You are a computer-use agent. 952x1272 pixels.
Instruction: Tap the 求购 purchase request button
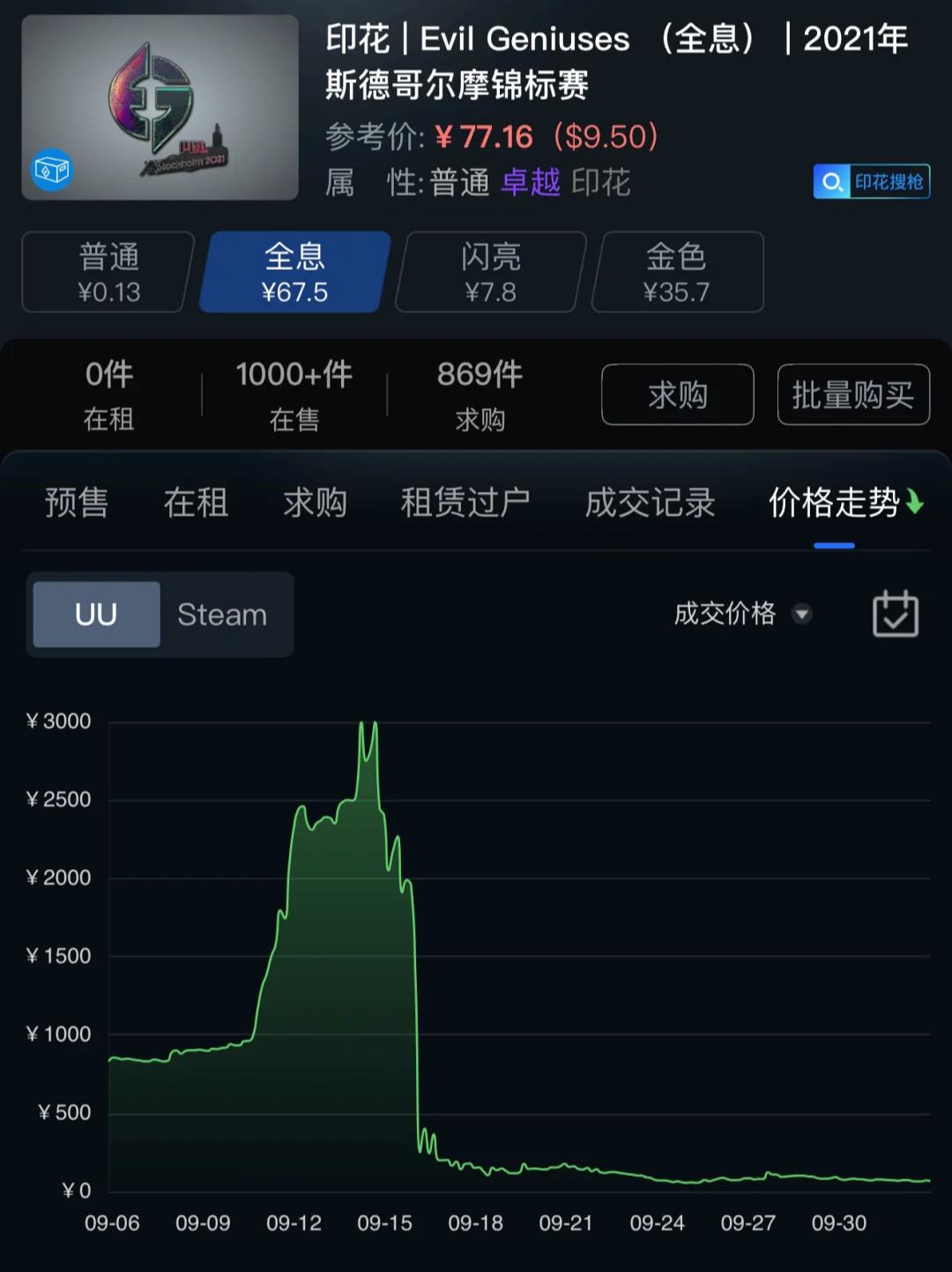pos(677,395)
